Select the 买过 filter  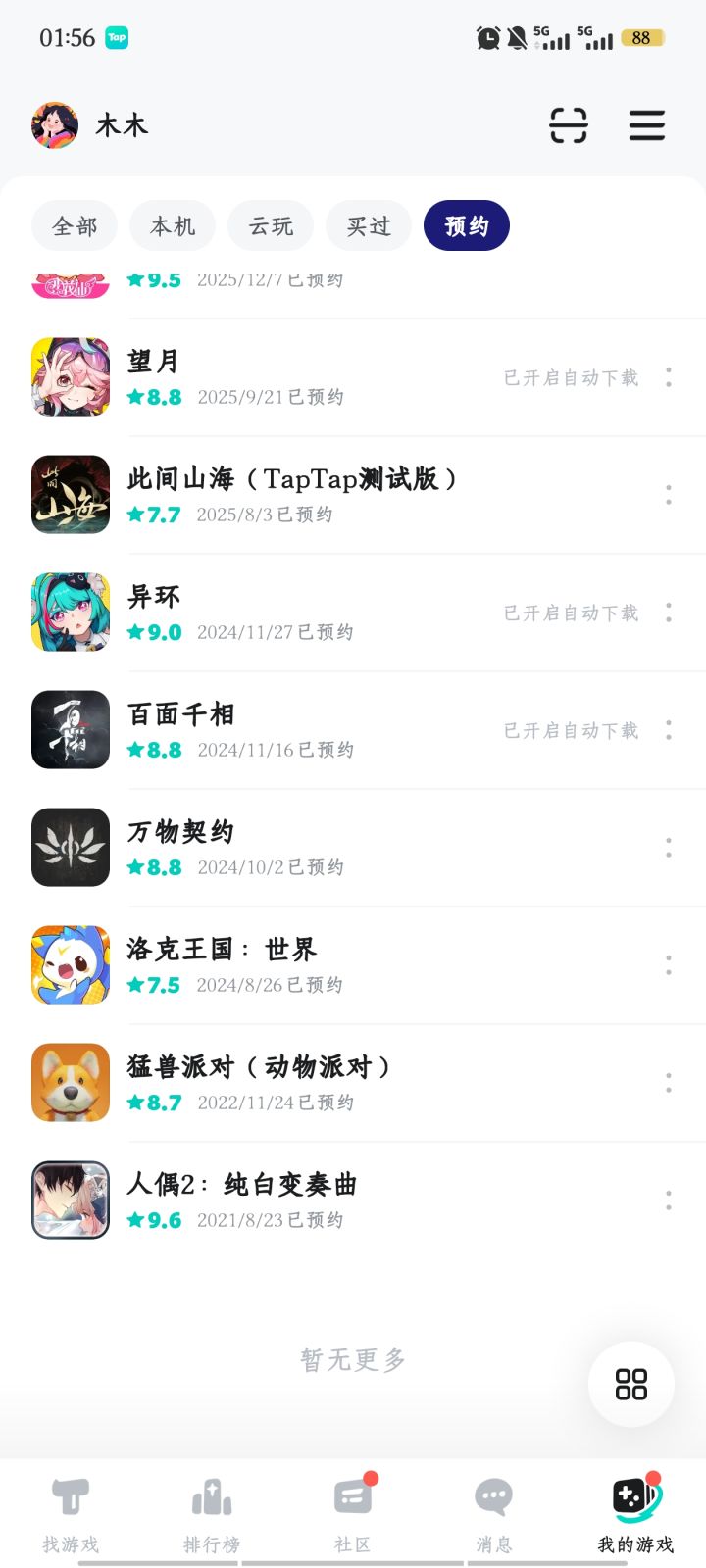click(369, 225)
